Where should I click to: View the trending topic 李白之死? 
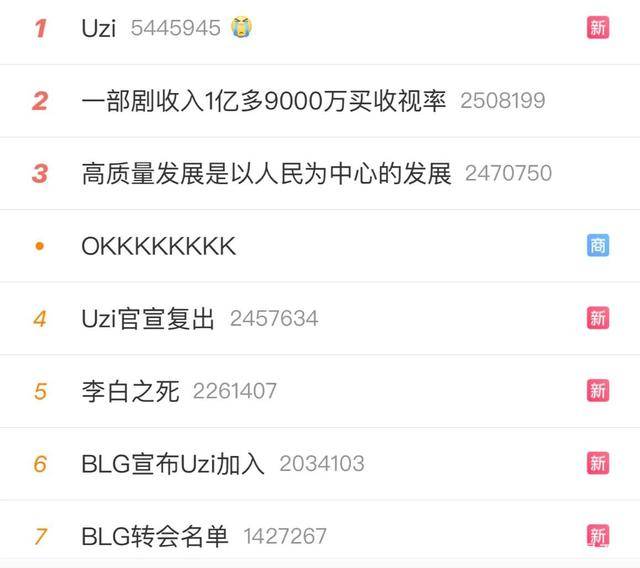(130, 391)
